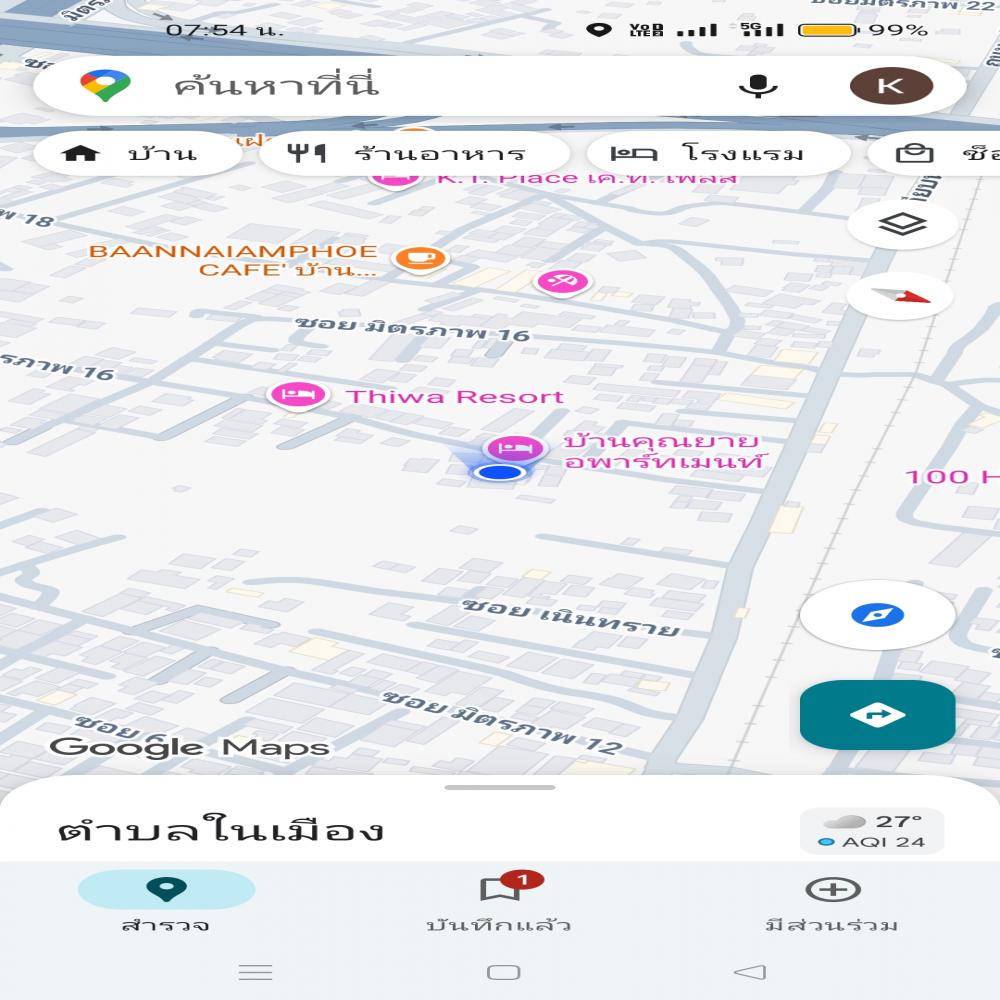Tap the system back button
The width and height of the screenshot is (1000, 1000).
(750, 972)
